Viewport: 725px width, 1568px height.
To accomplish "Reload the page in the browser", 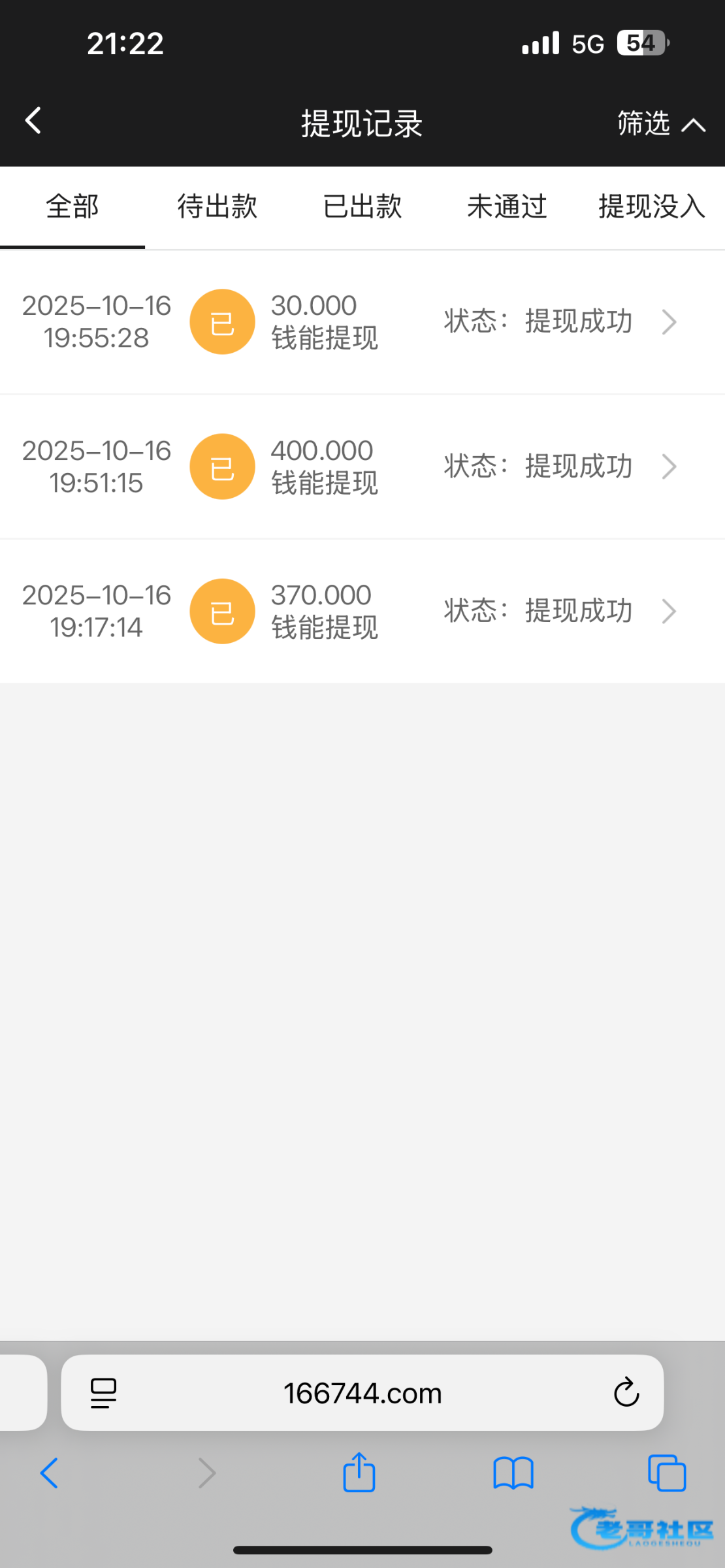I will (x=626, y=1393).
